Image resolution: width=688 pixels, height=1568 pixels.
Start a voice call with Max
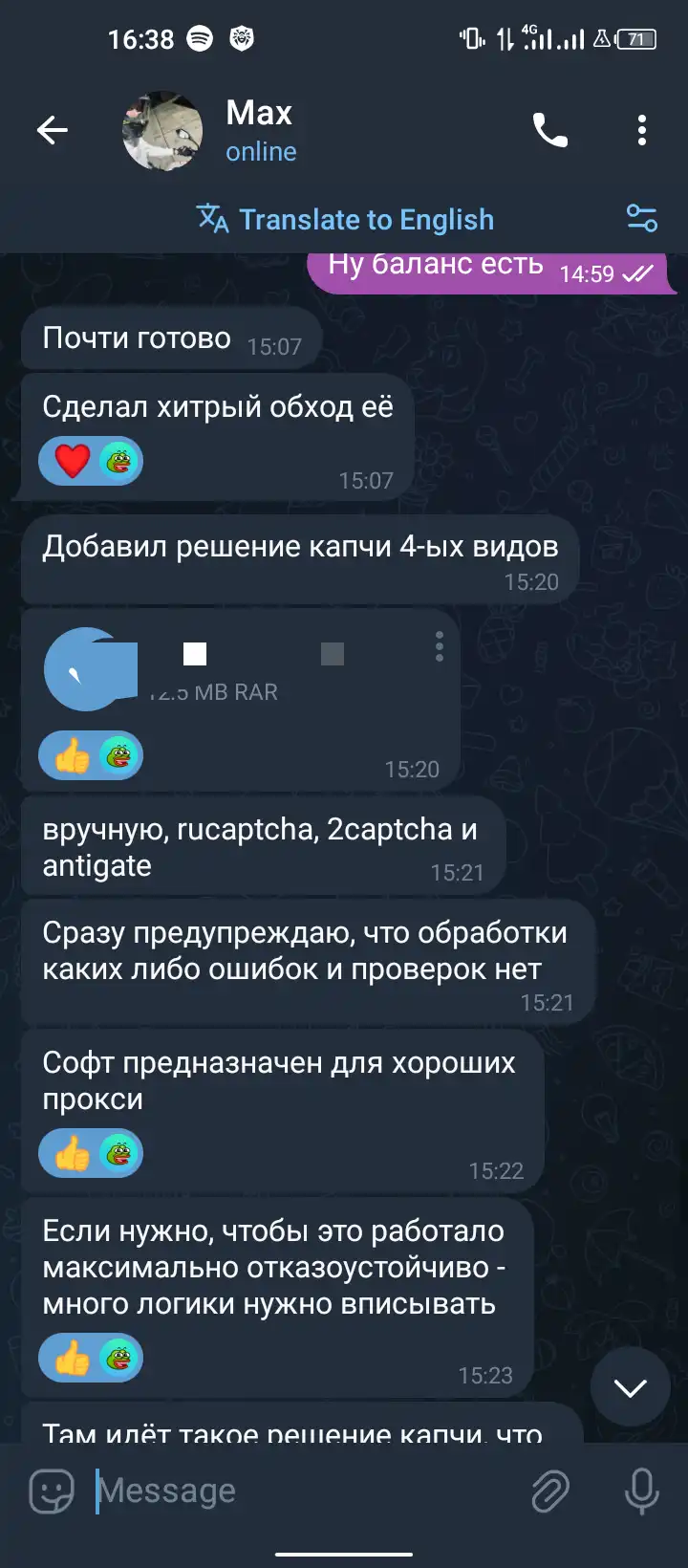click(550, 130)
